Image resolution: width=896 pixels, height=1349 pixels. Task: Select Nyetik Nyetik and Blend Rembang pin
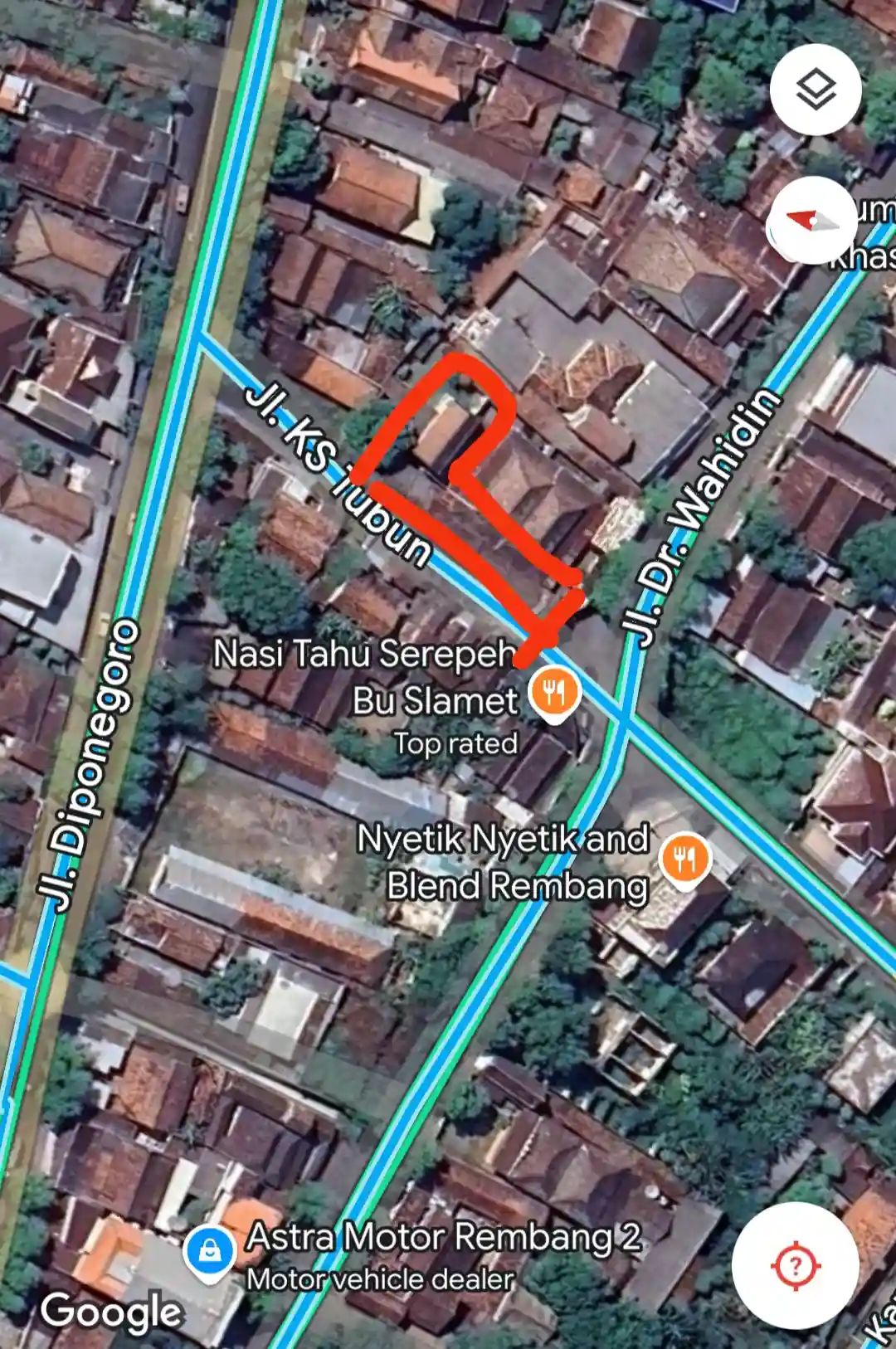[x=684, y=860]
